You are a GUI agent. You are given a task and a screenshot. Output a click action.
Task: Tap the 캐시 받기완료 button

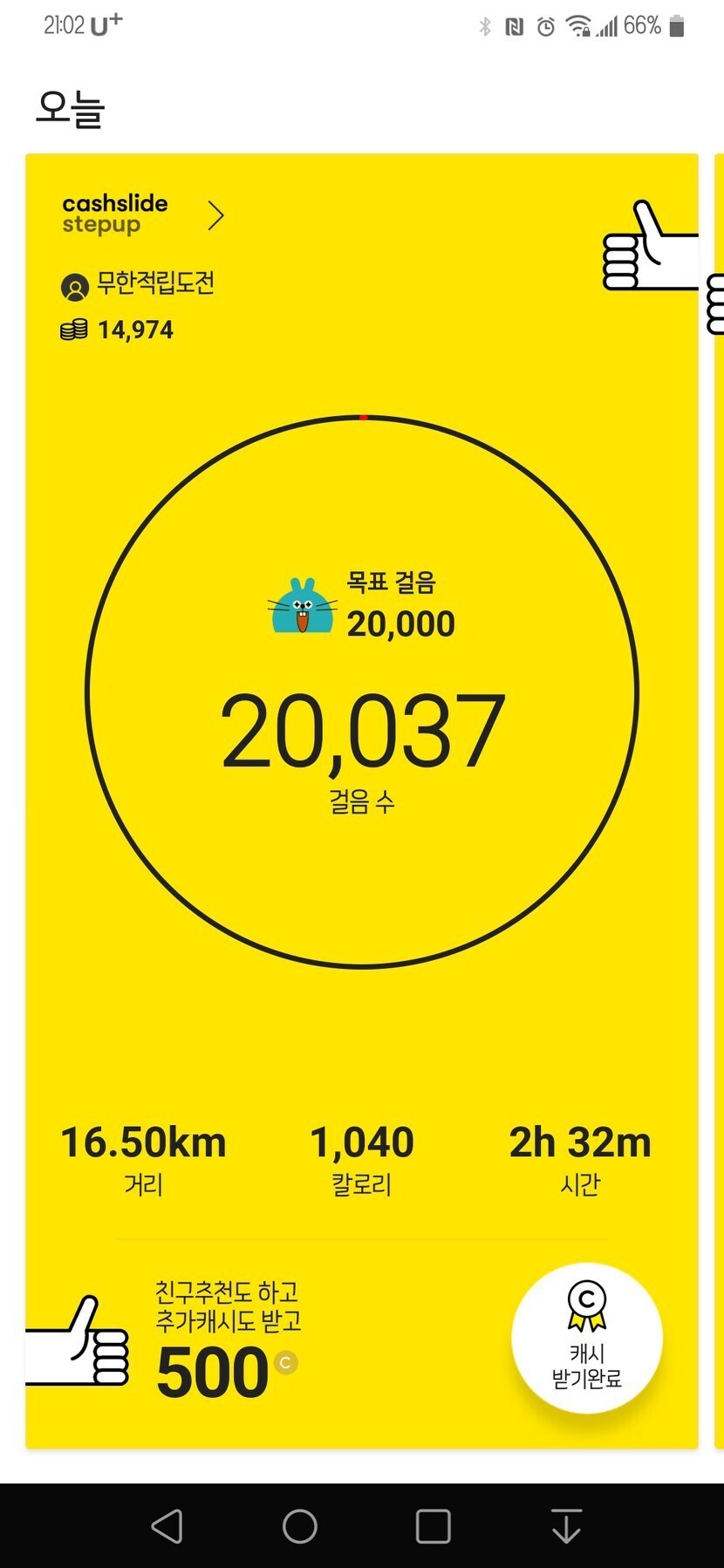586,1338
